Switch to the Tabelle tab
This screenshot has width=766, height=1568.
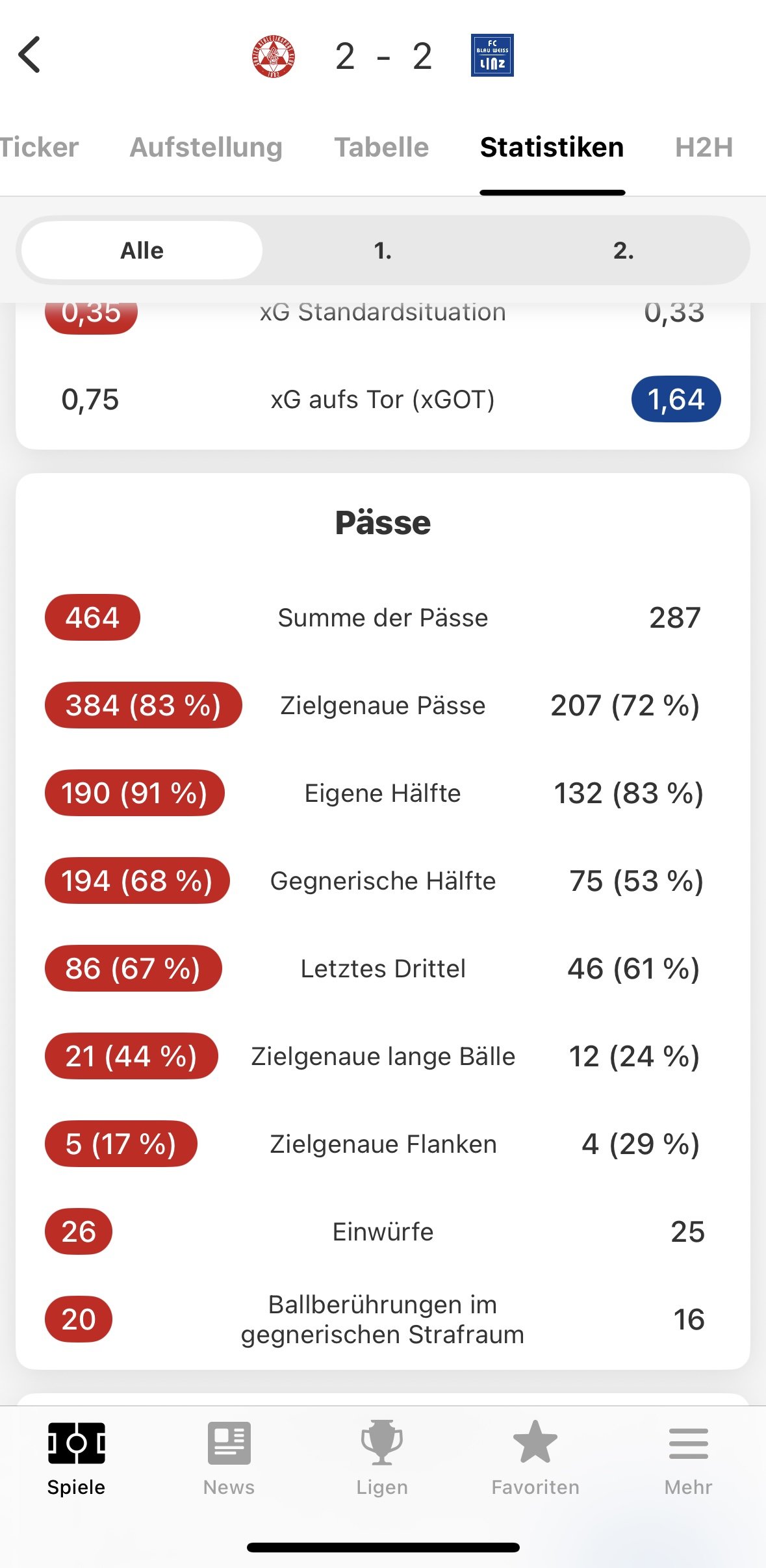[381, 148]
